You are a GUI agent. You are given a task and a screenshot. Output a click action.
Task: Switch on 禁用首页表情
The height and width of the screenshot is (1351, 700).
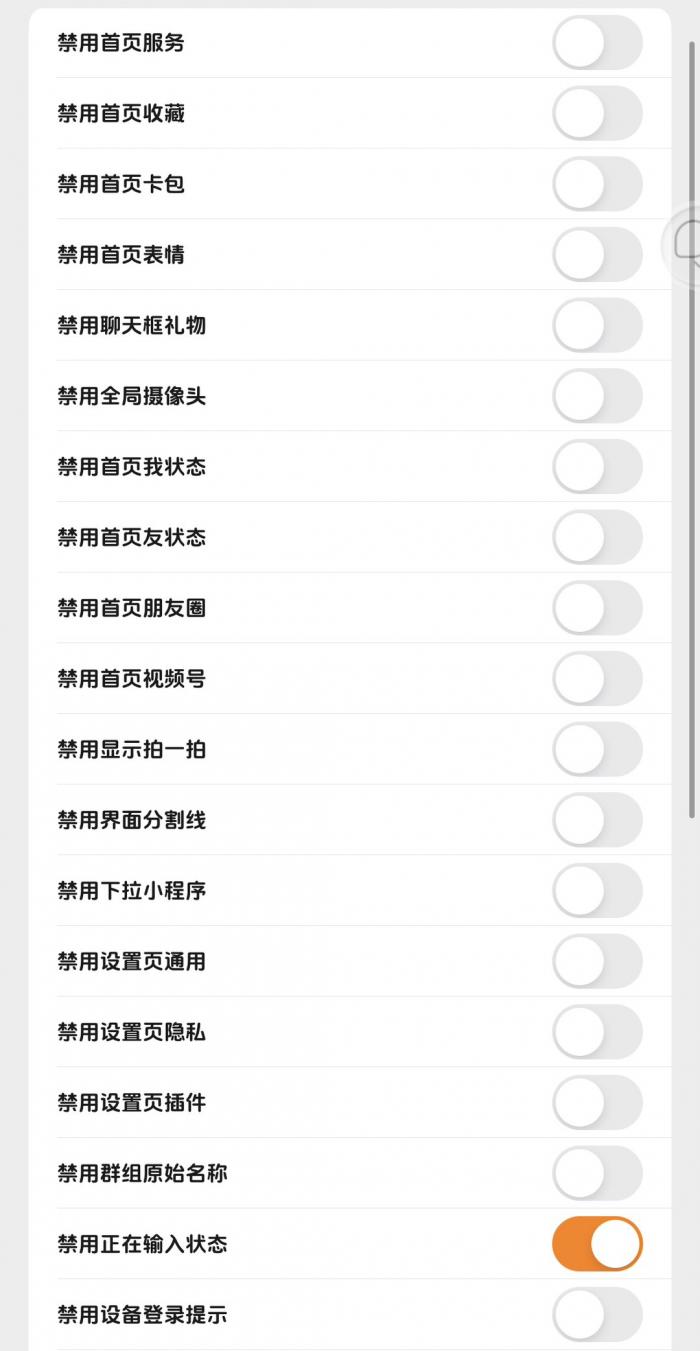597,255
